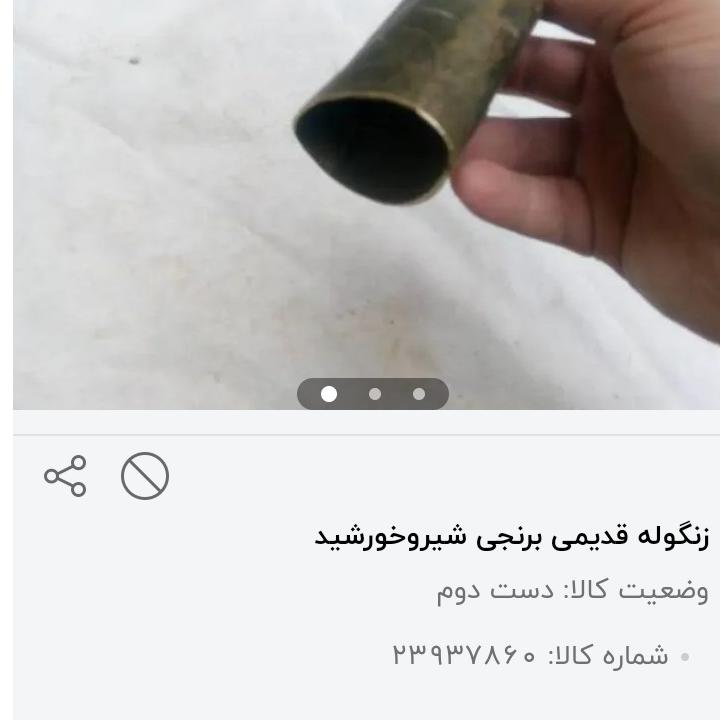Report this listing with the block icon
The height and width of the screenshot is (720, 720).
click(x=145, y=476)
